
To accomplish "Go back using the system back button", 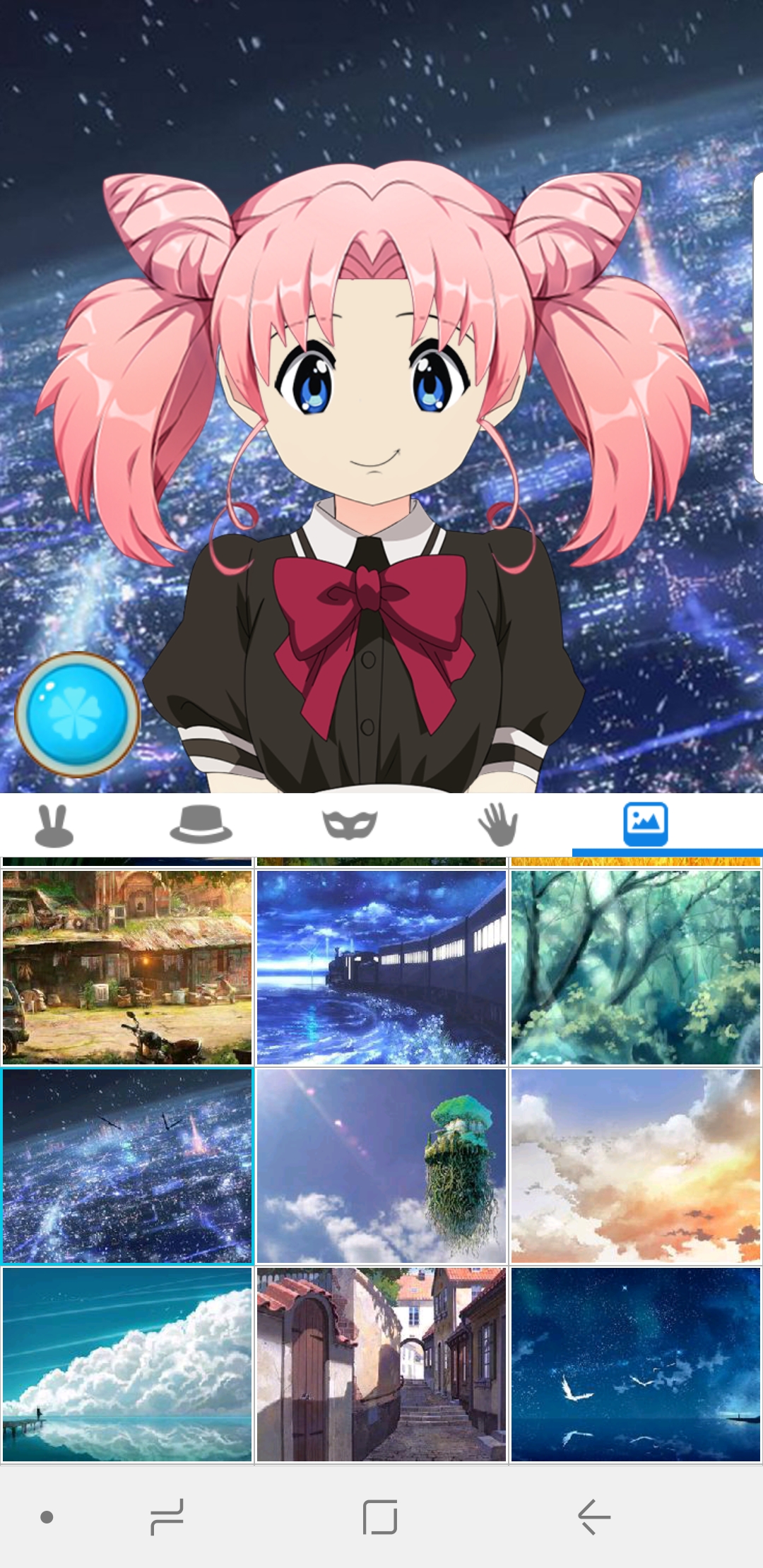I will click(594, 1516).
